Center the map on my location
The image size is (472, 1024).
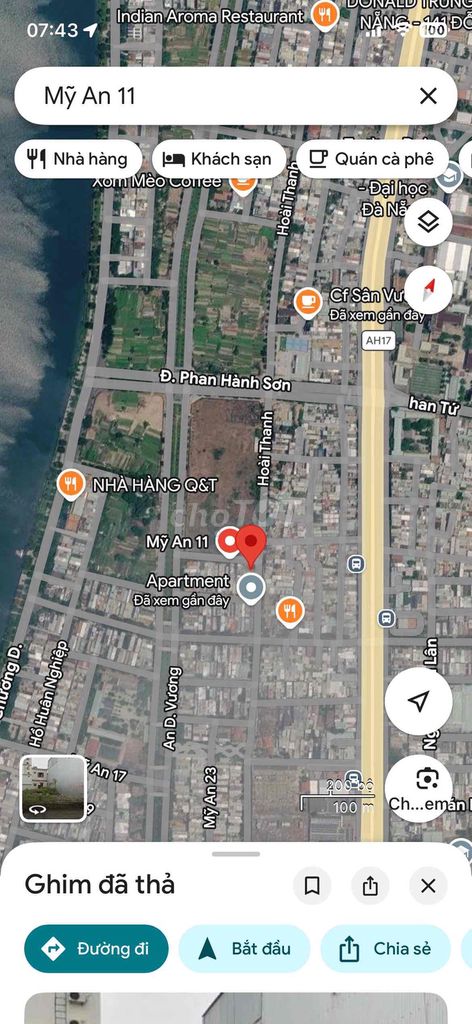click(418, 701)
